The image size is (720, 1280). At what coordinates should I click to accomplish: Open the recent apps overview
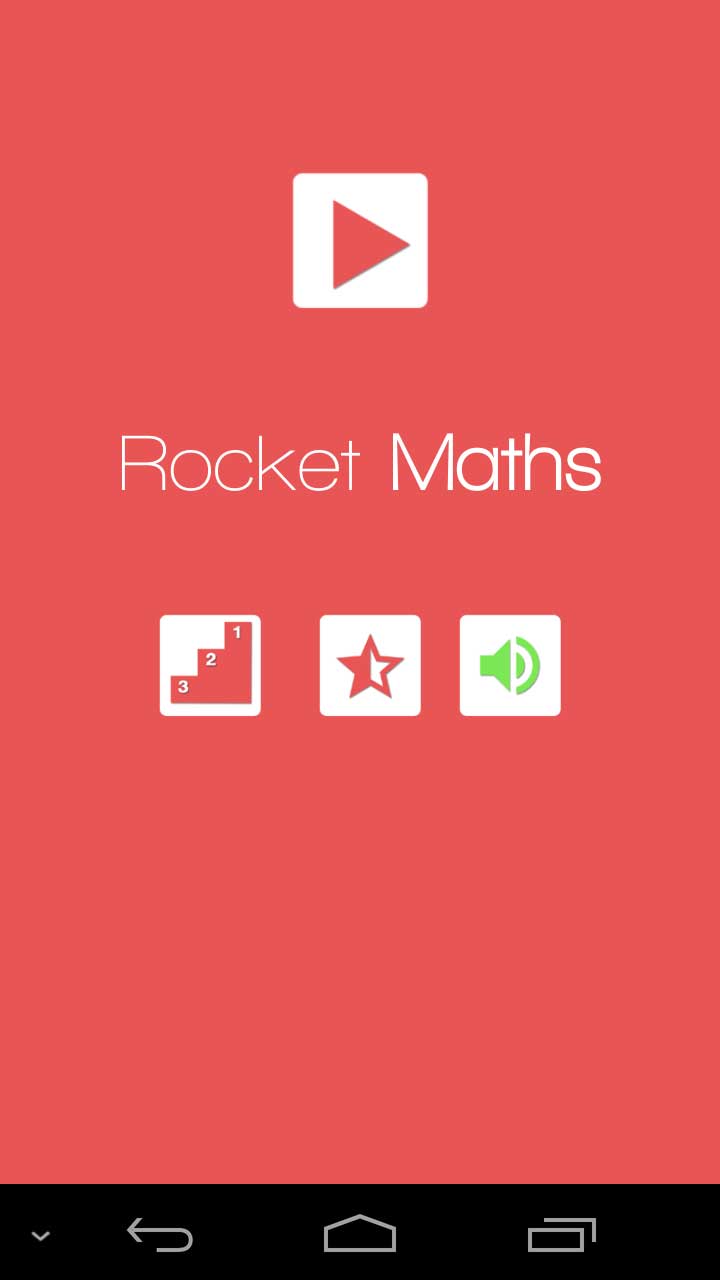561,1235
